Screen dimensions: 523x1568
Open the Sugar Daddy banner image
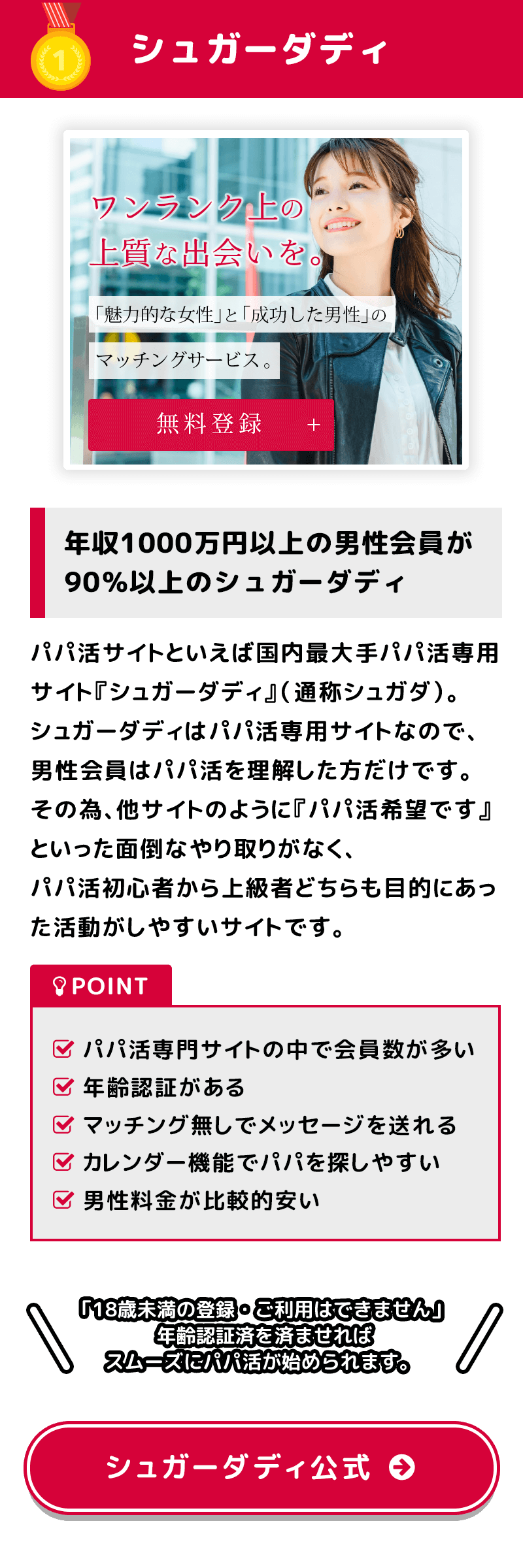(x=266, y=301)
